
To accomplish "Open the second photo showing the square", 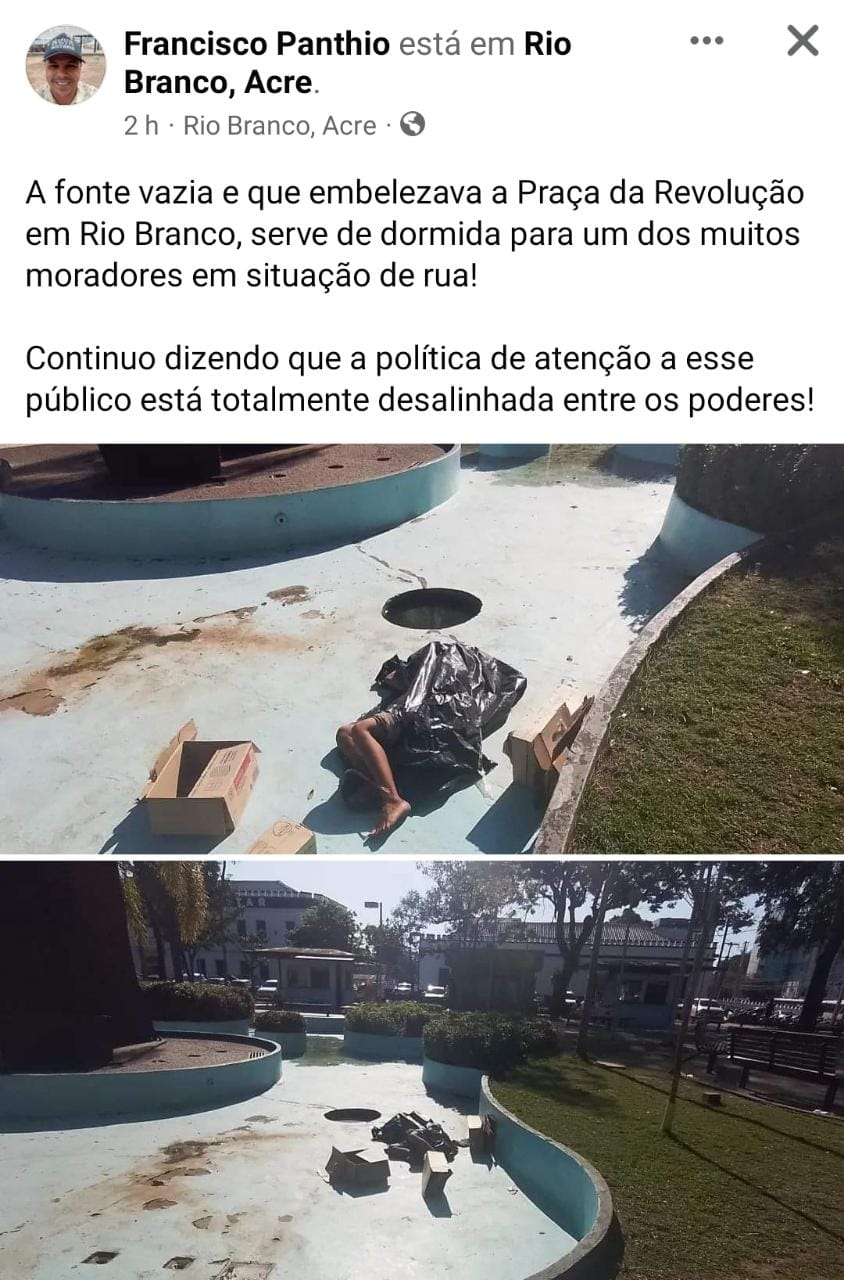I will pyautogui.click(x=421, y=1070).
